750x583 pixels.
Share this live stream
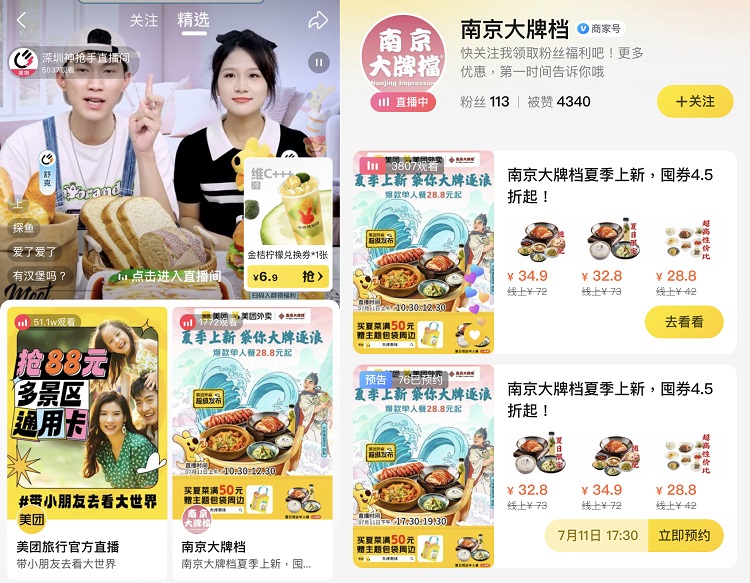(317, 20)
